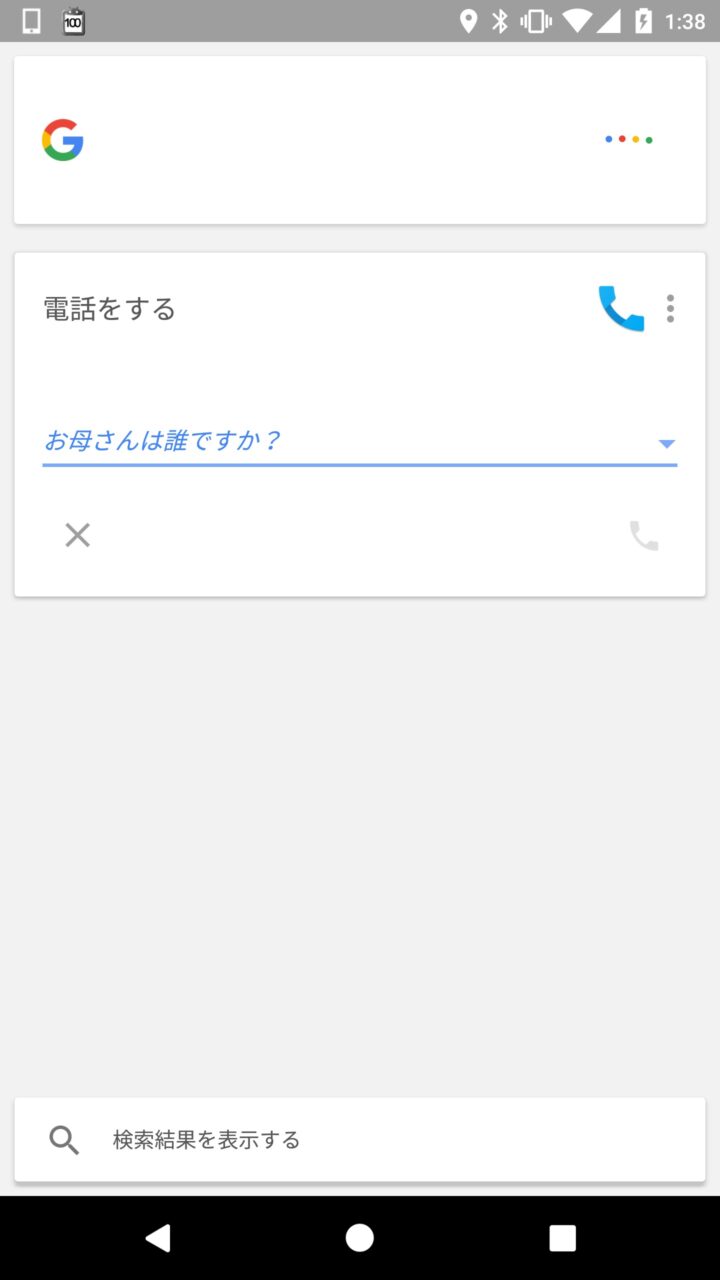
Task: Open the blue phone app icon
Action: click(621, 308)
